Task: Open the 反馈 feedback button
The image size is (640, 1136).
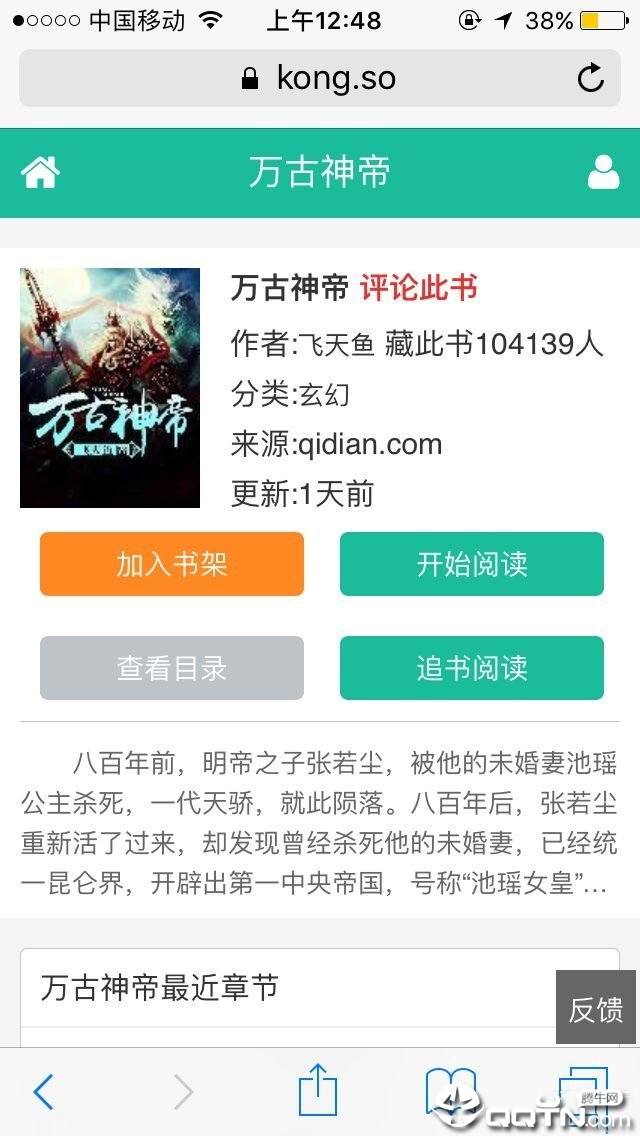Action: coord(596,1008)
